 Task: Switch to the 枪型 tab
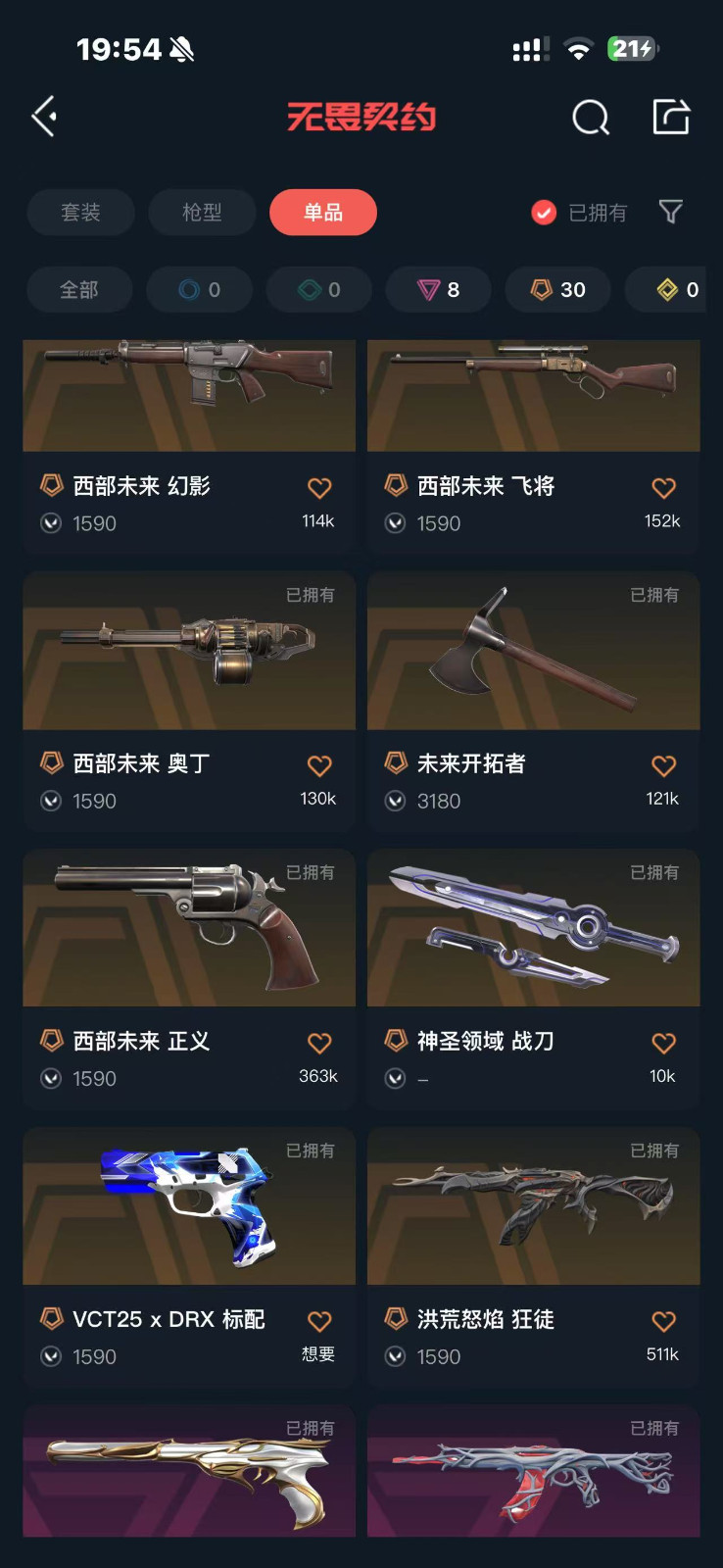tap(202, 212)
